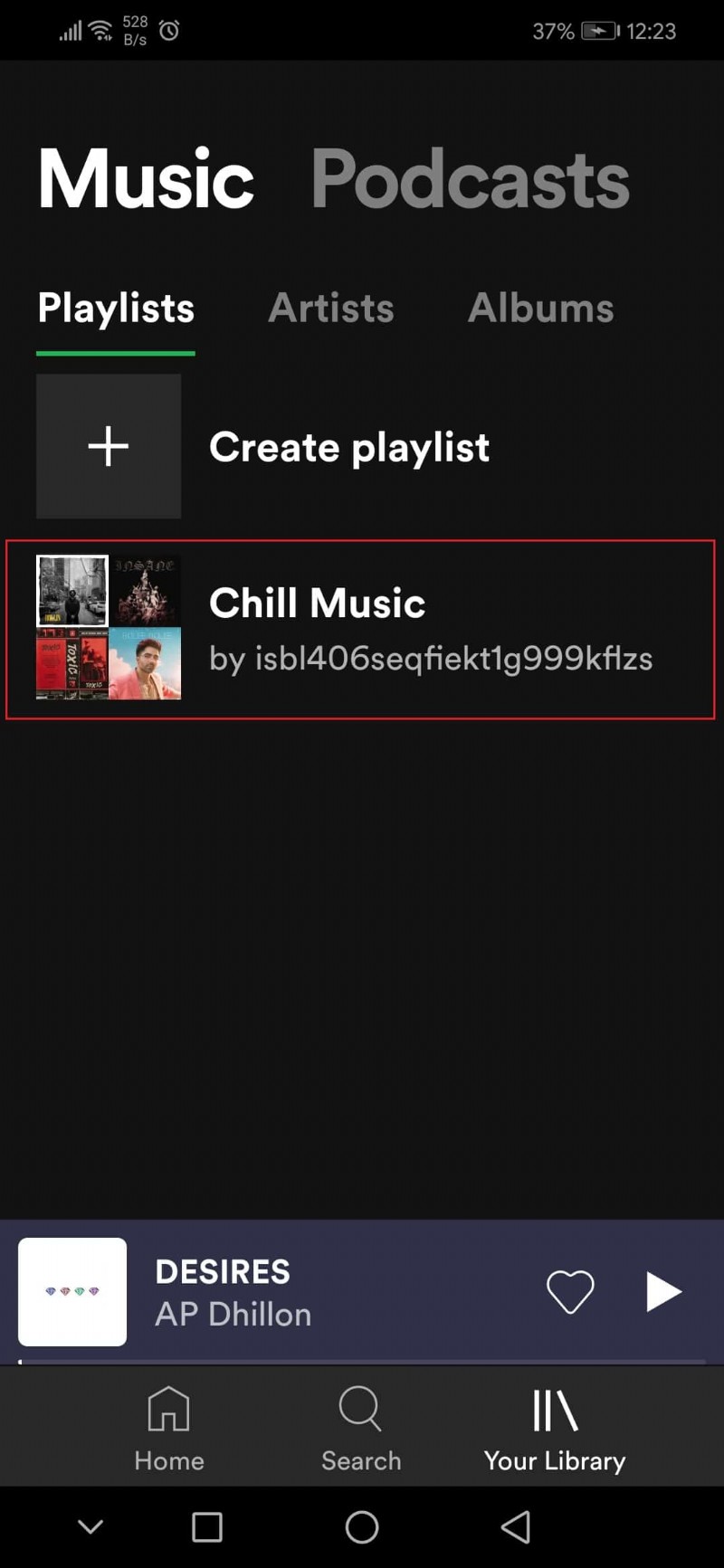Image resolution: width=724 pixels, height=1568 pixels.
Task: Open recent apps from the navigation bar
Action: [x=207, y=1527]
